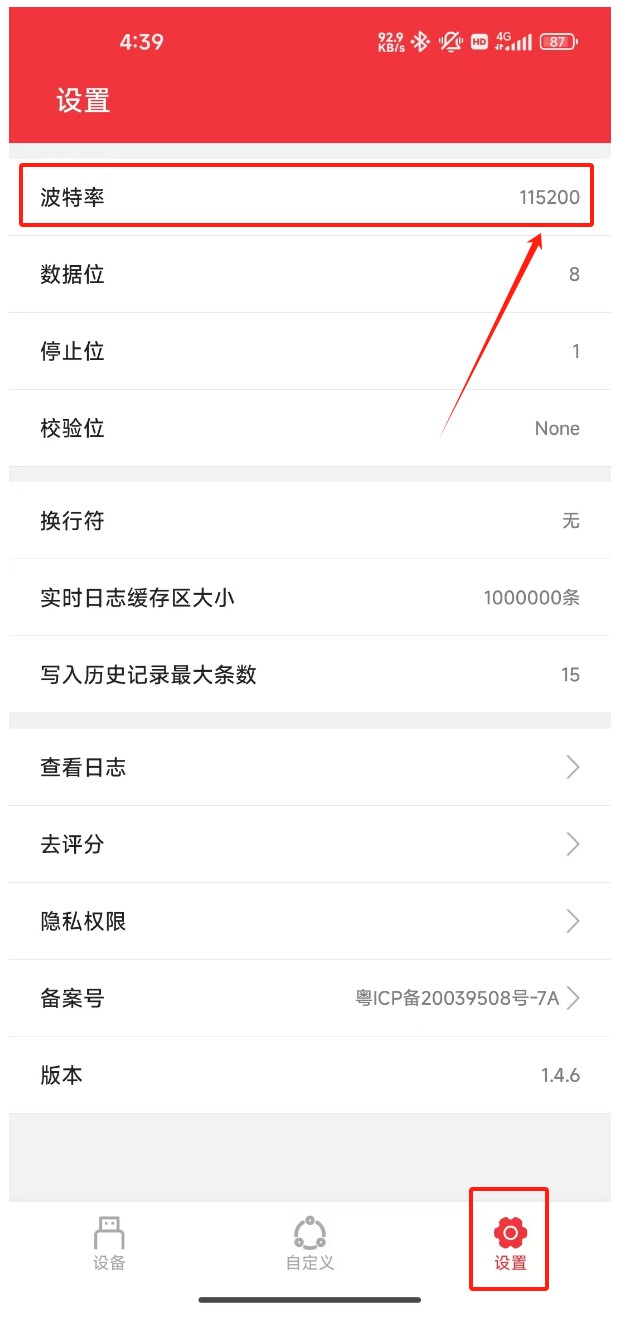Open 查看日志 to view logs

308,767
